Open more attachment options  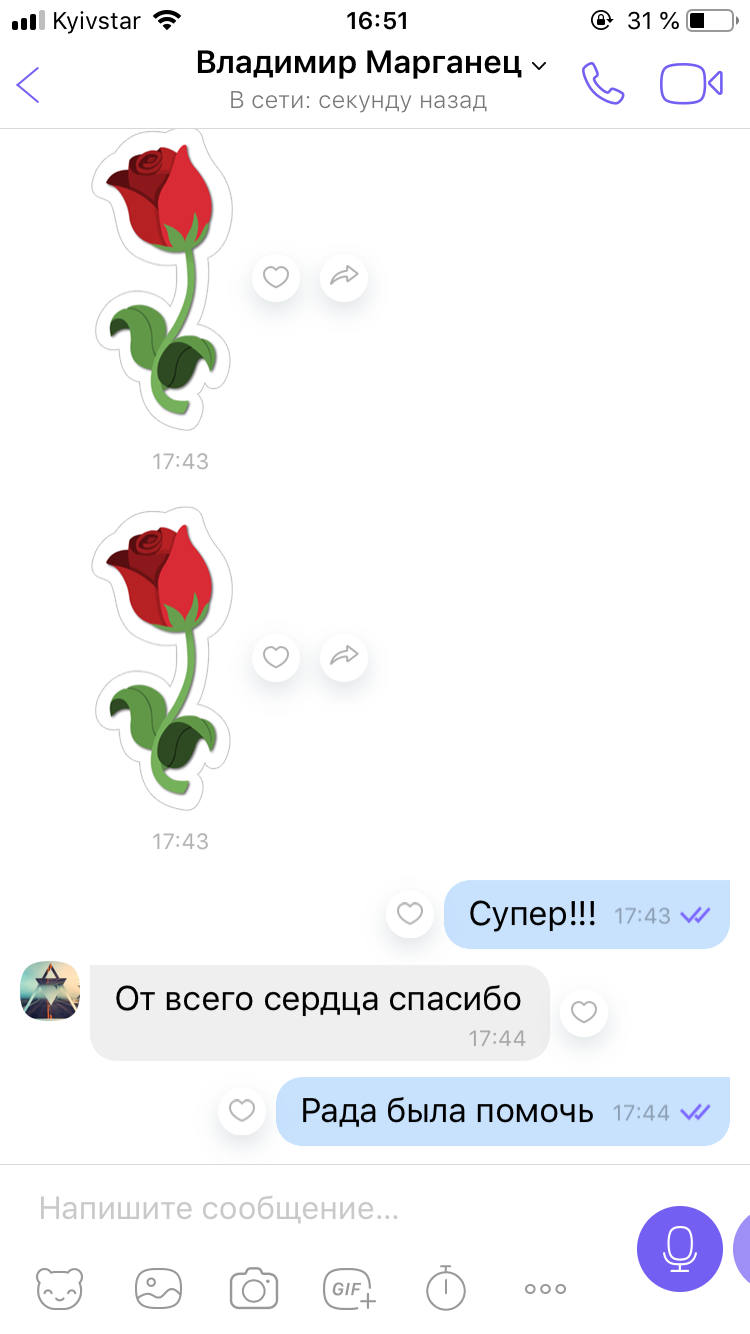(545, 1288)
